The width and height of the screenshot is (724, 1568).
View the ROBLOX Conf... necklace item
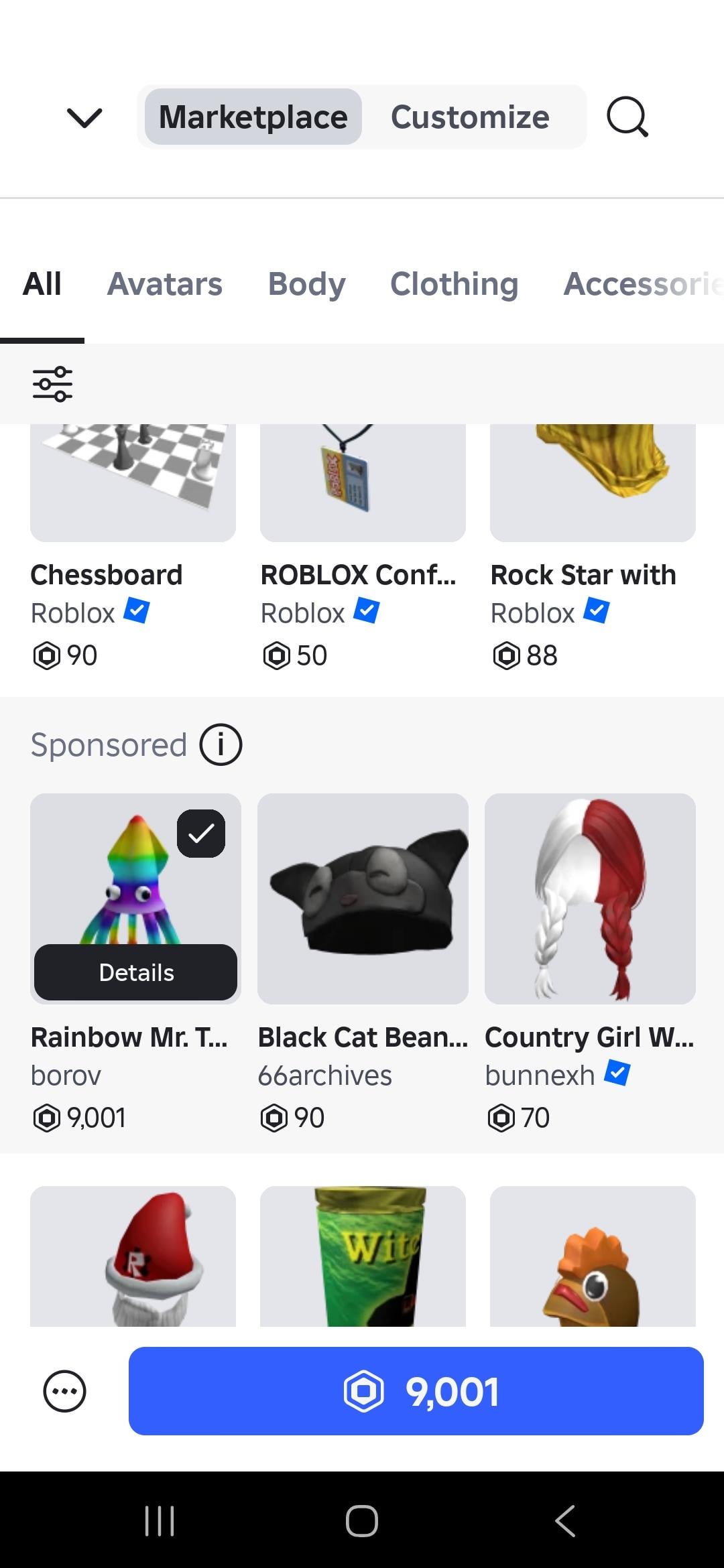tap(363, 482)
